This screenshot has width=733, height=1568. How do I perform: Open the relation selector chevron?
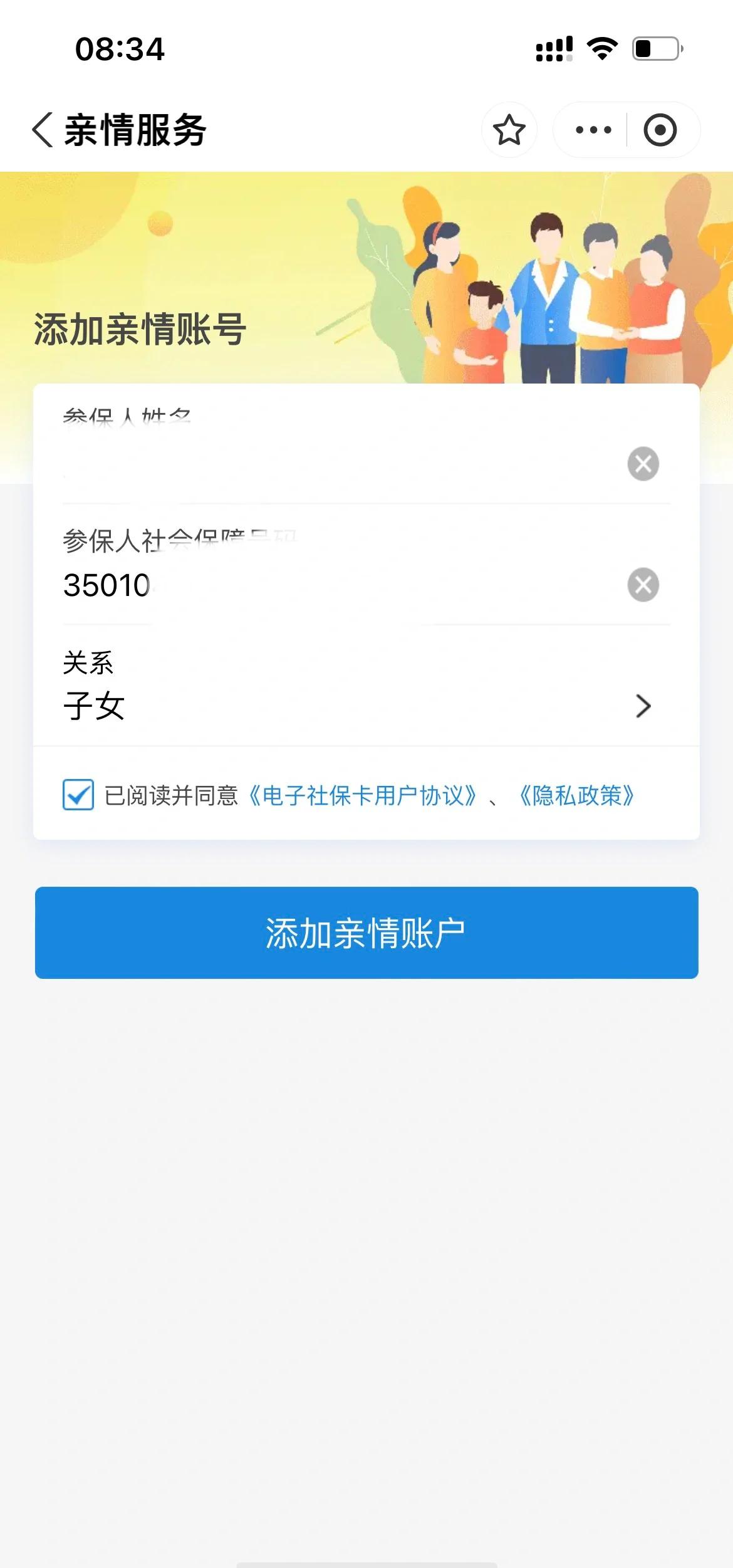[x=643, y=707]
